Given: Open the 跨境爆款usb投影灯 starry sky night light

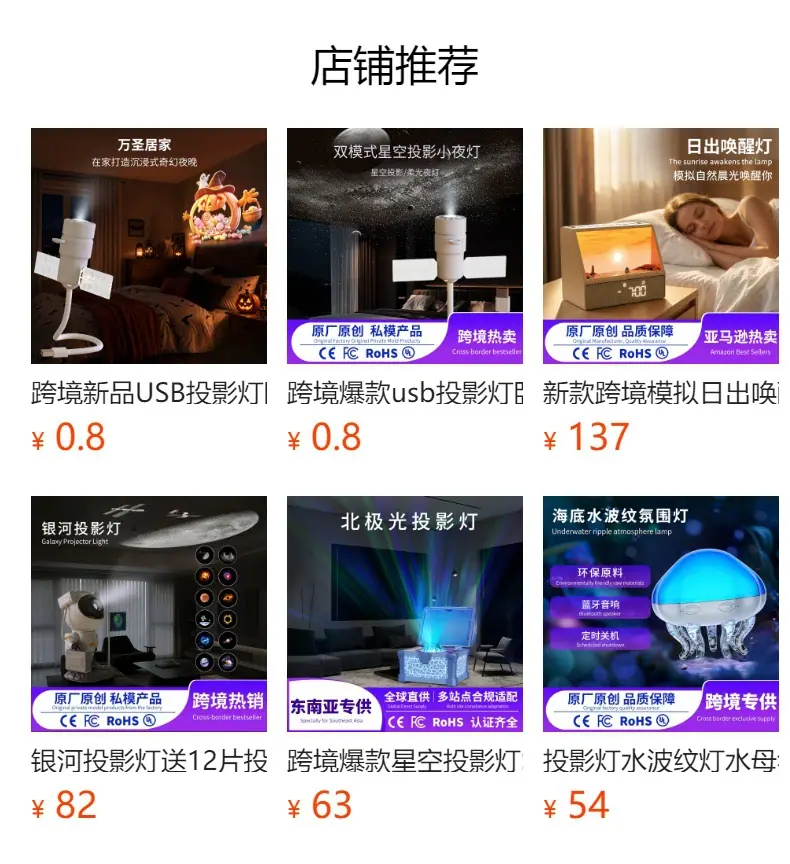Looking at the screenshot, I should point(405,246).
